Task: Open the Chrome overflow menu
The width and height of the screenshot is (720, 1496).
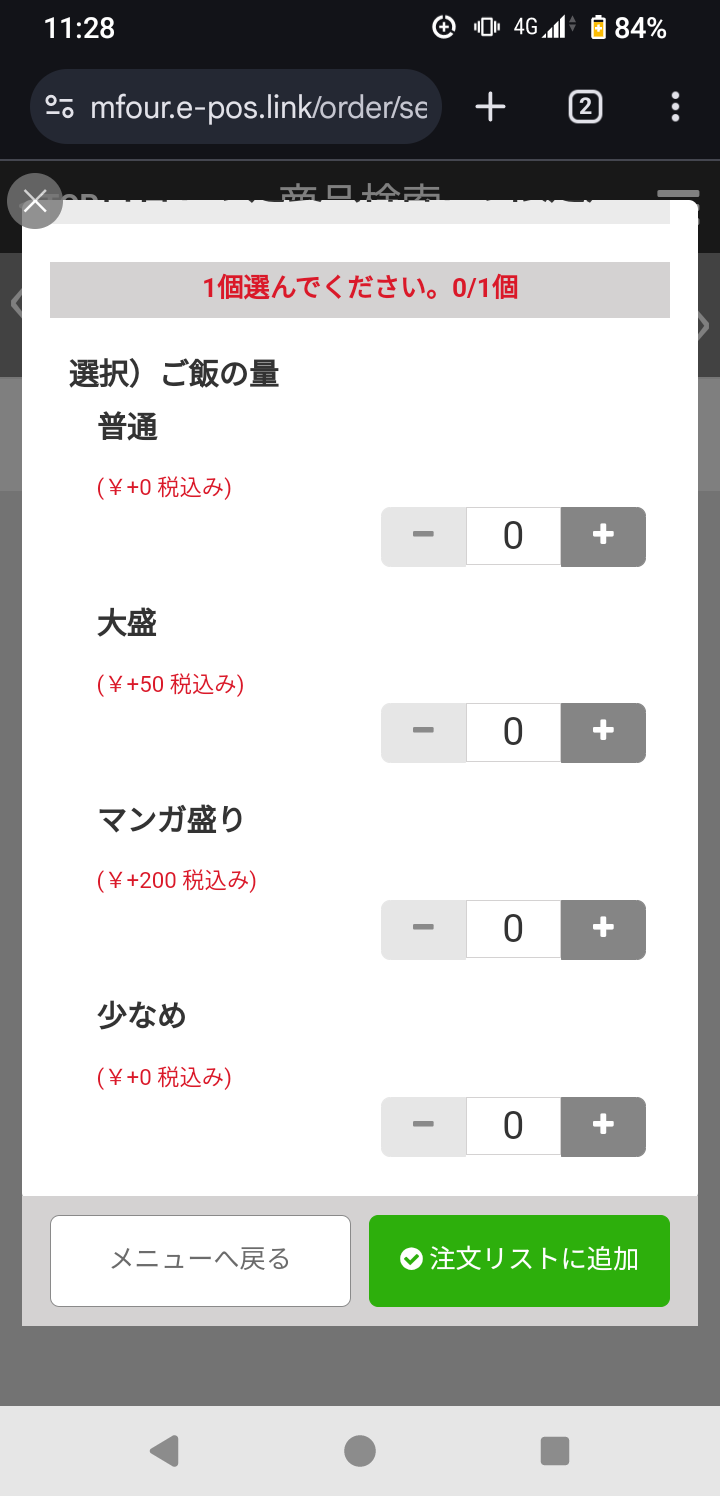Action: click(x=676, y=106)
